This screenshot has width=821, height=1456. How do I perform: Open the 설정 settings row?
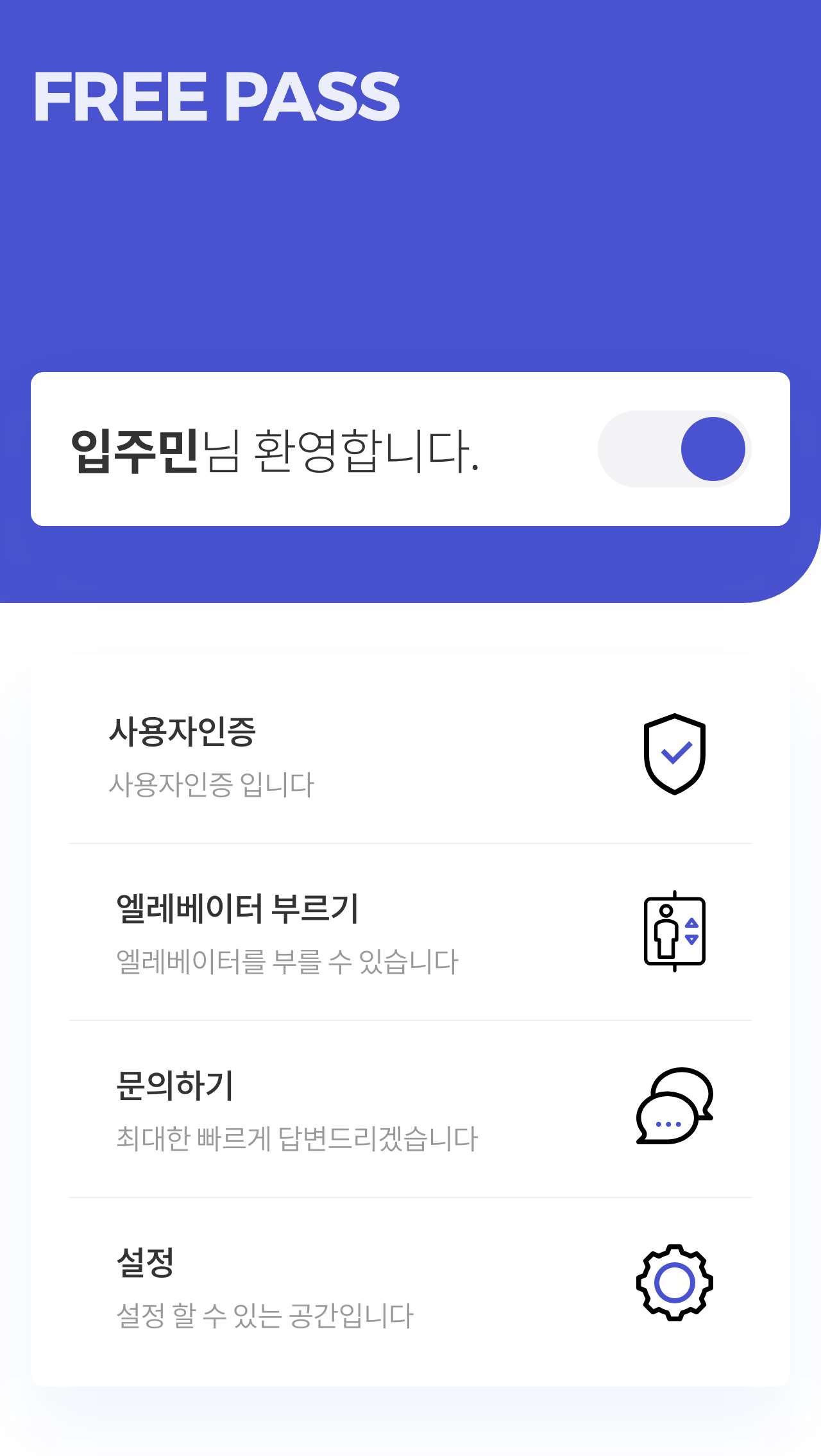pos(410,1286)
